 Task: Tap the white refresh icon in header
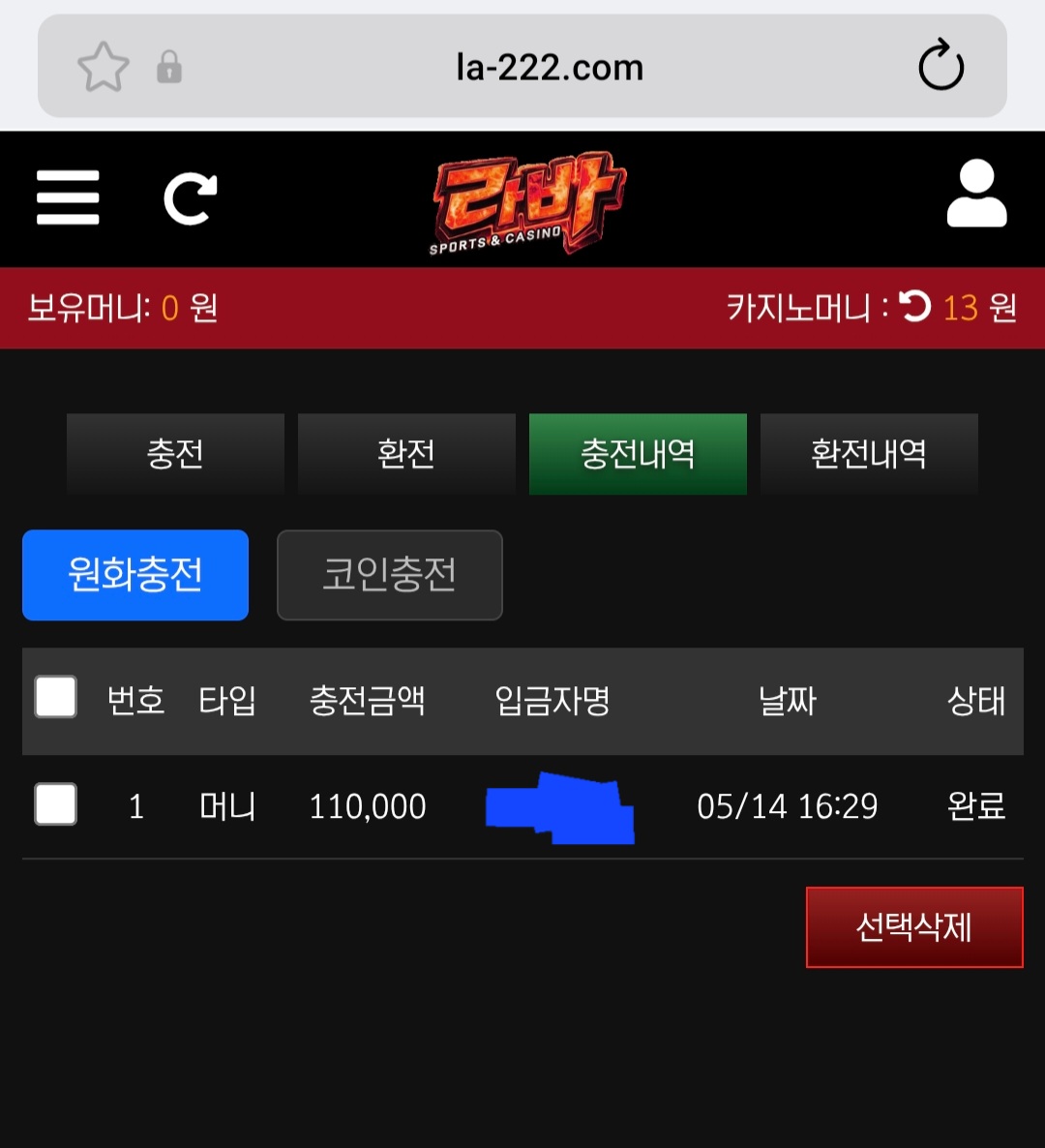click(x=191, y=198)
